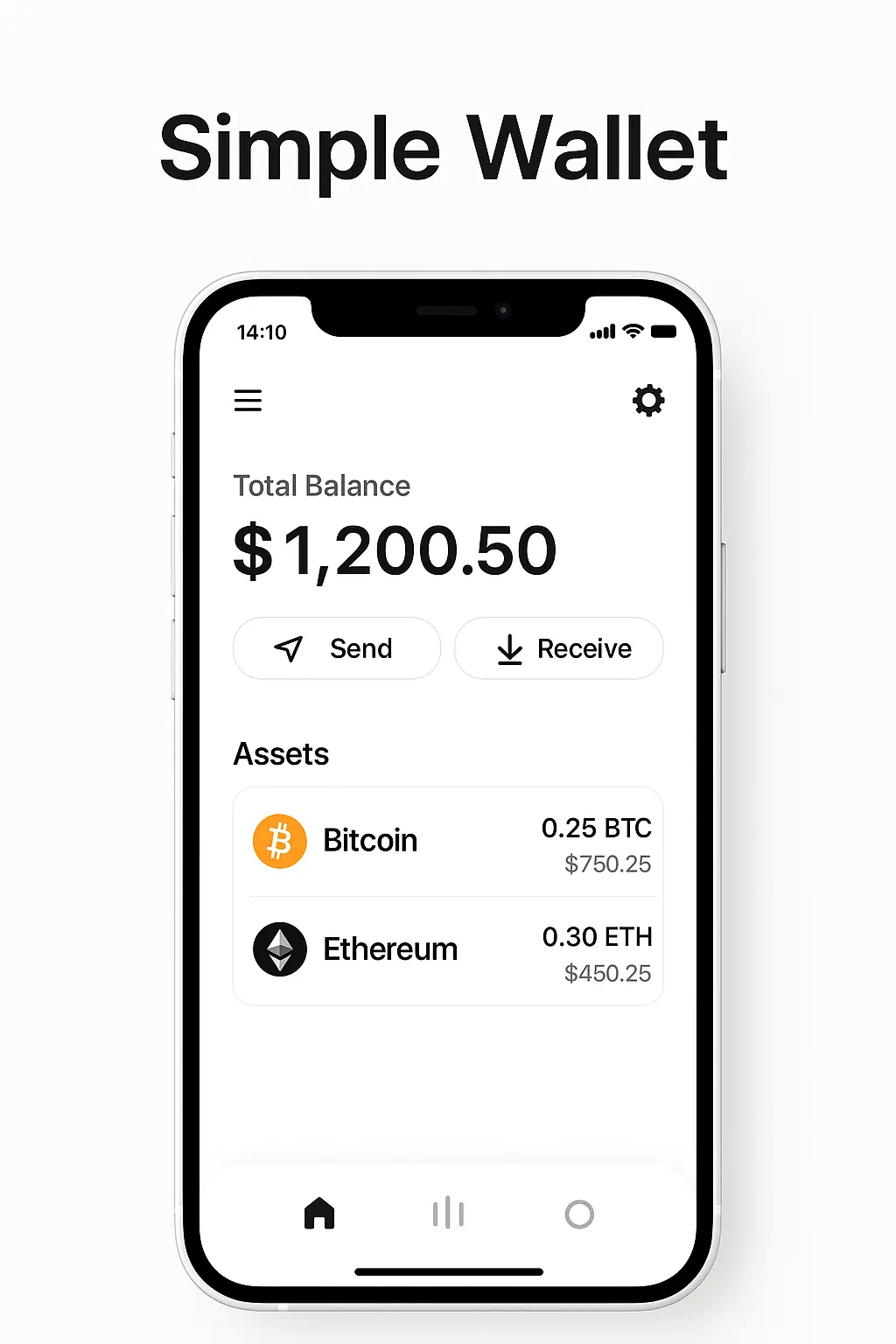Tap the Home icon in bottom navigation

[318, 1214]
